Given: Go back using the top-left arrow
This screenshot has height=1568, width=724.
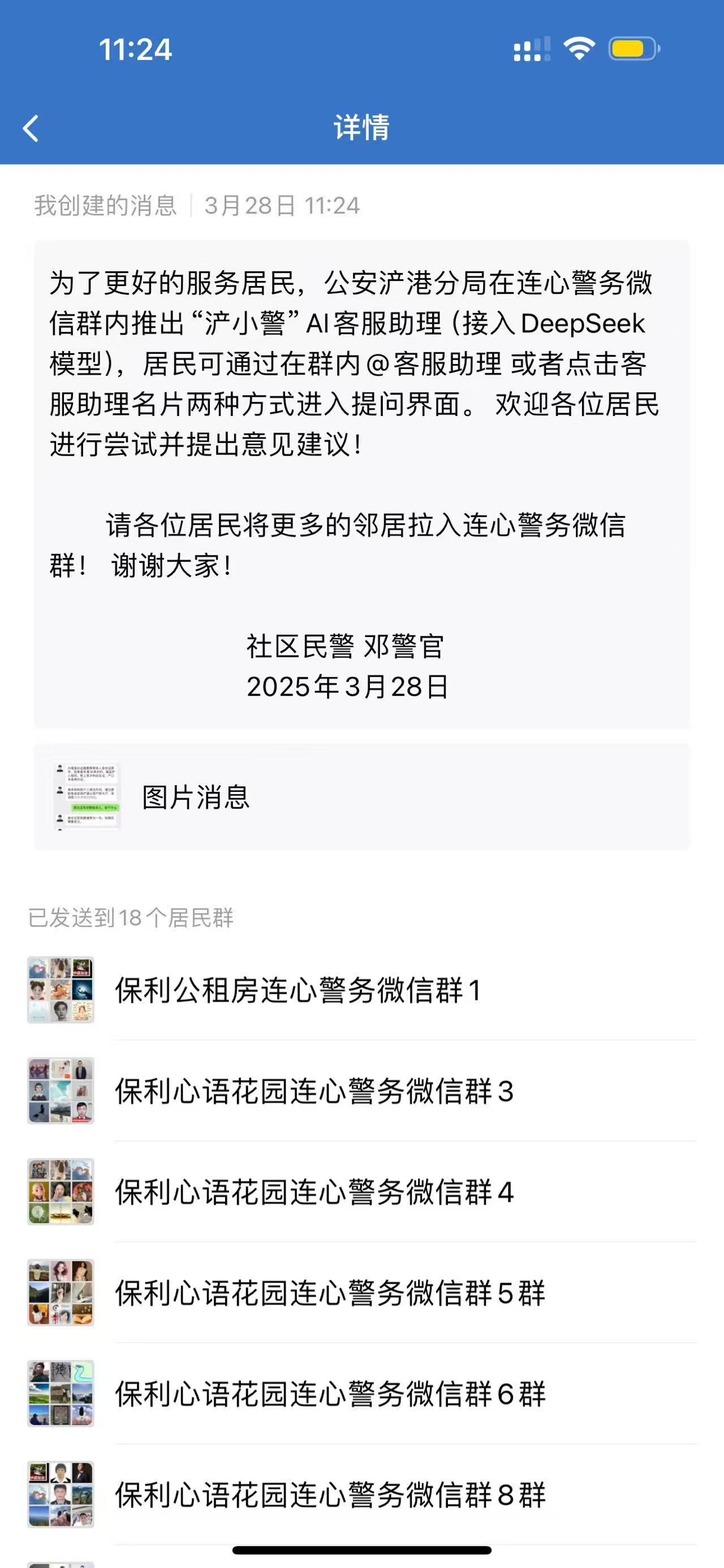Looking at the screenshot, I should (x=31, y=128).
